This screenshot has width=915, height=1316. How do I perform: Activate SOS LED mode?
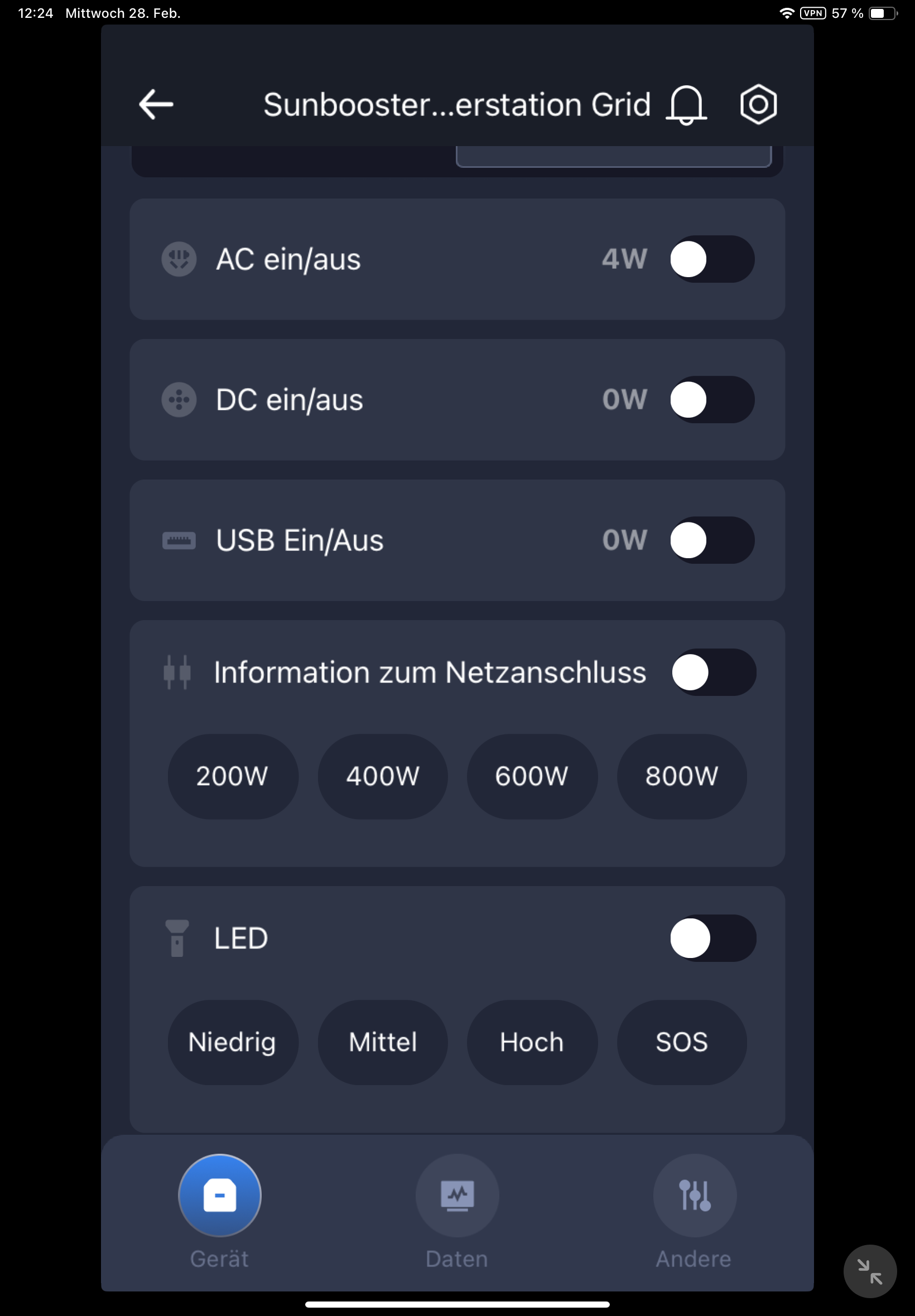(682, 1042)
